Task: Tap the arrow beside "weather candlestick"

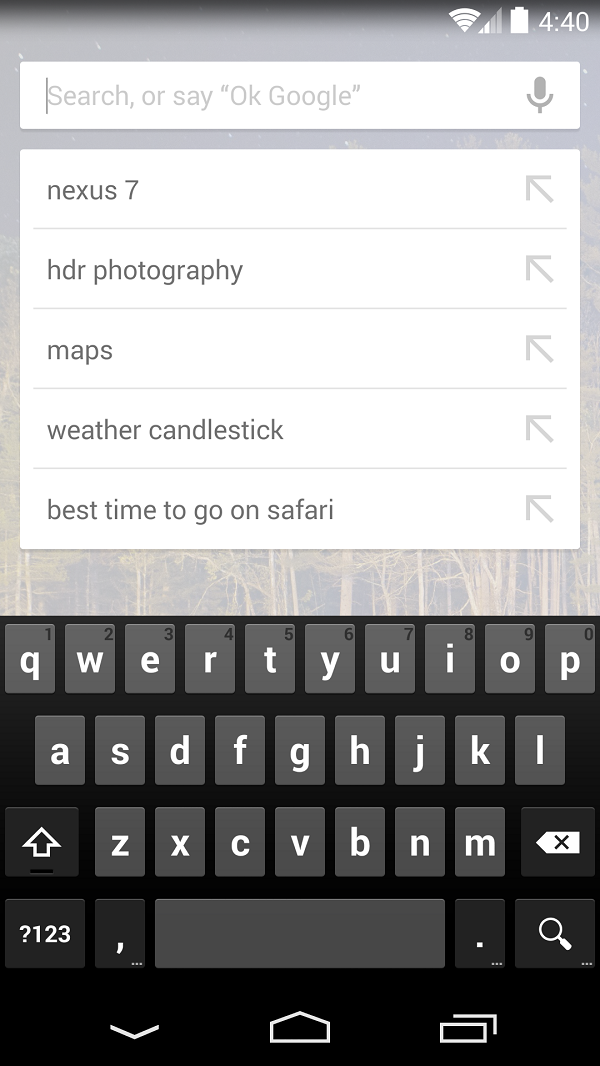Action: click(540, 429)
